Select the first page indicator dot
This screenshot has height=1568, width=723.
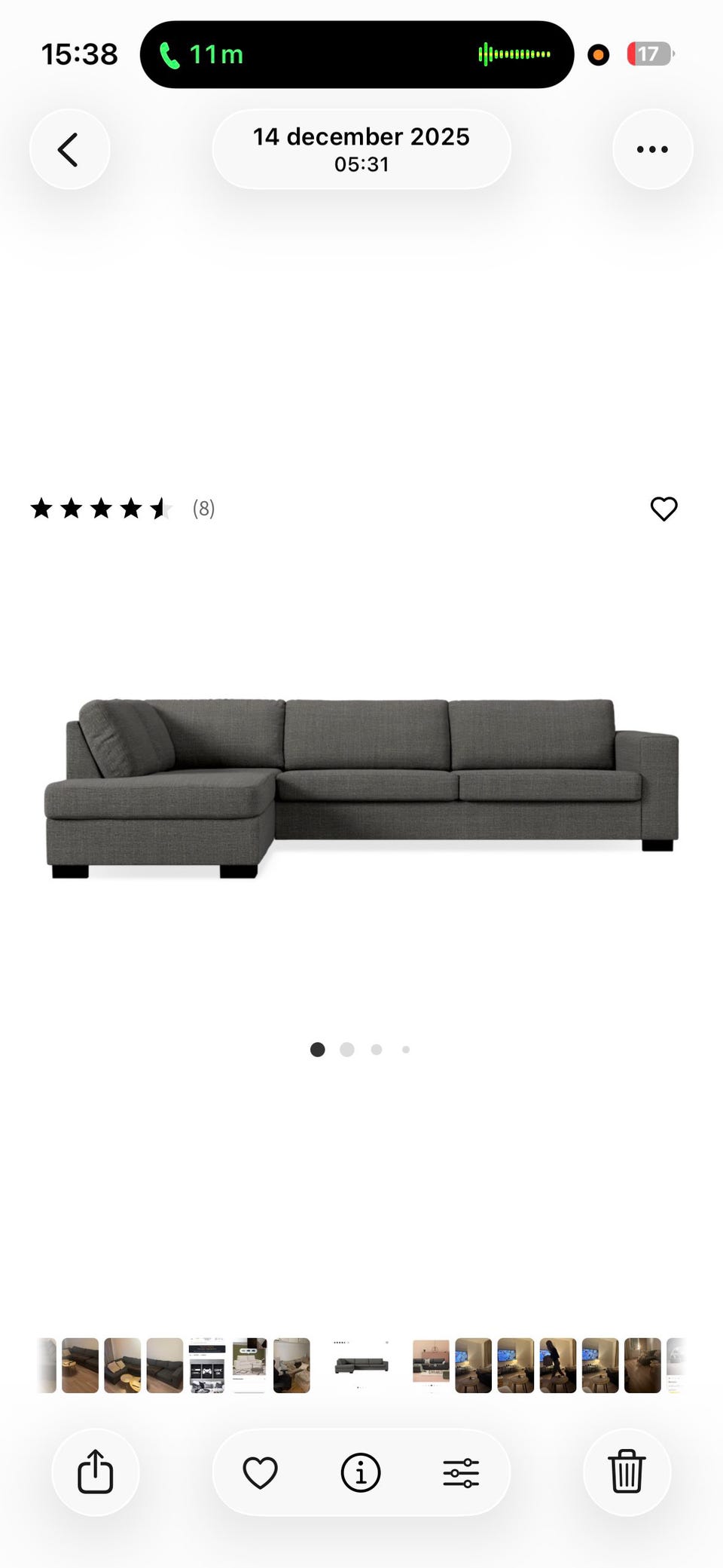(x=317, y=1050)
